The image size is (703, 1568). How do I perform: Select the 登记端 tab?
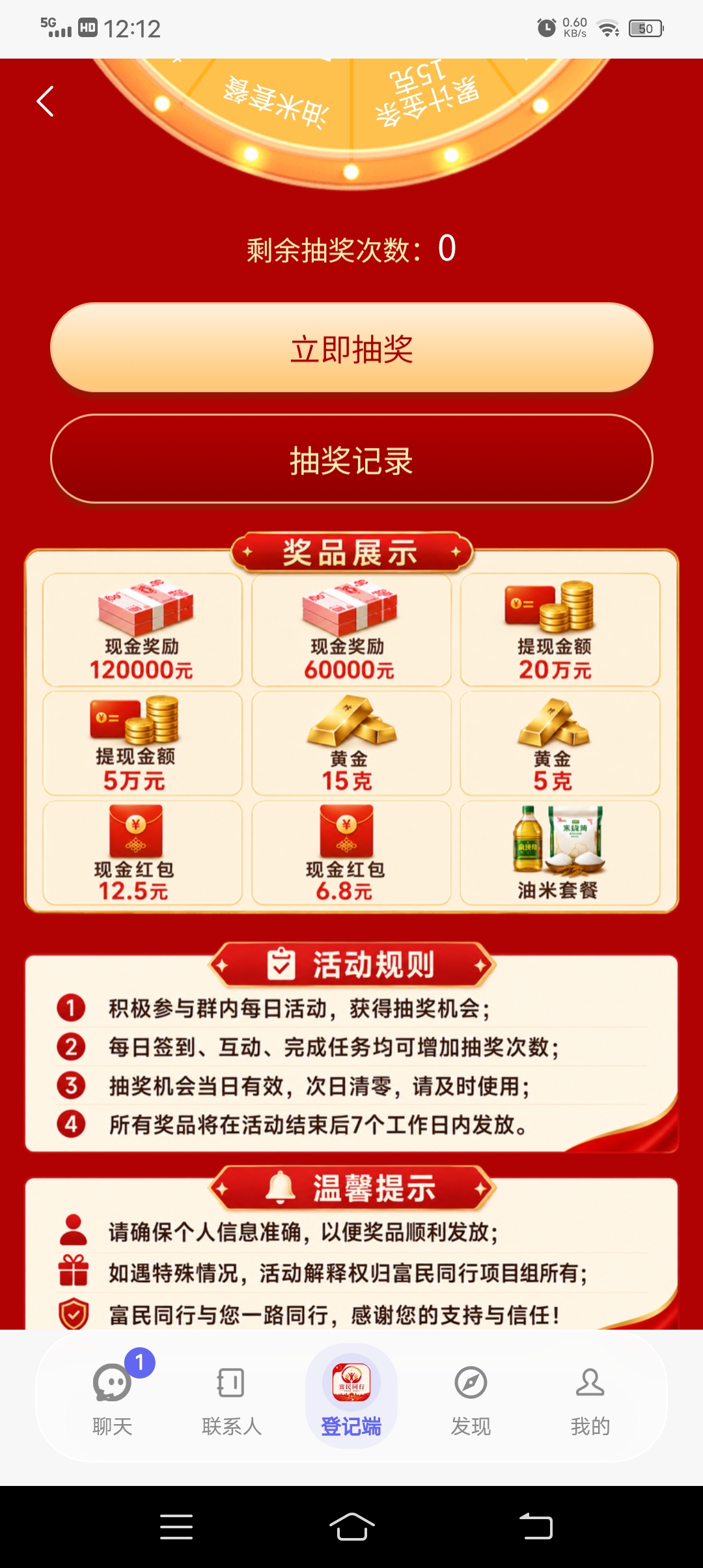tap(351, 1396)
